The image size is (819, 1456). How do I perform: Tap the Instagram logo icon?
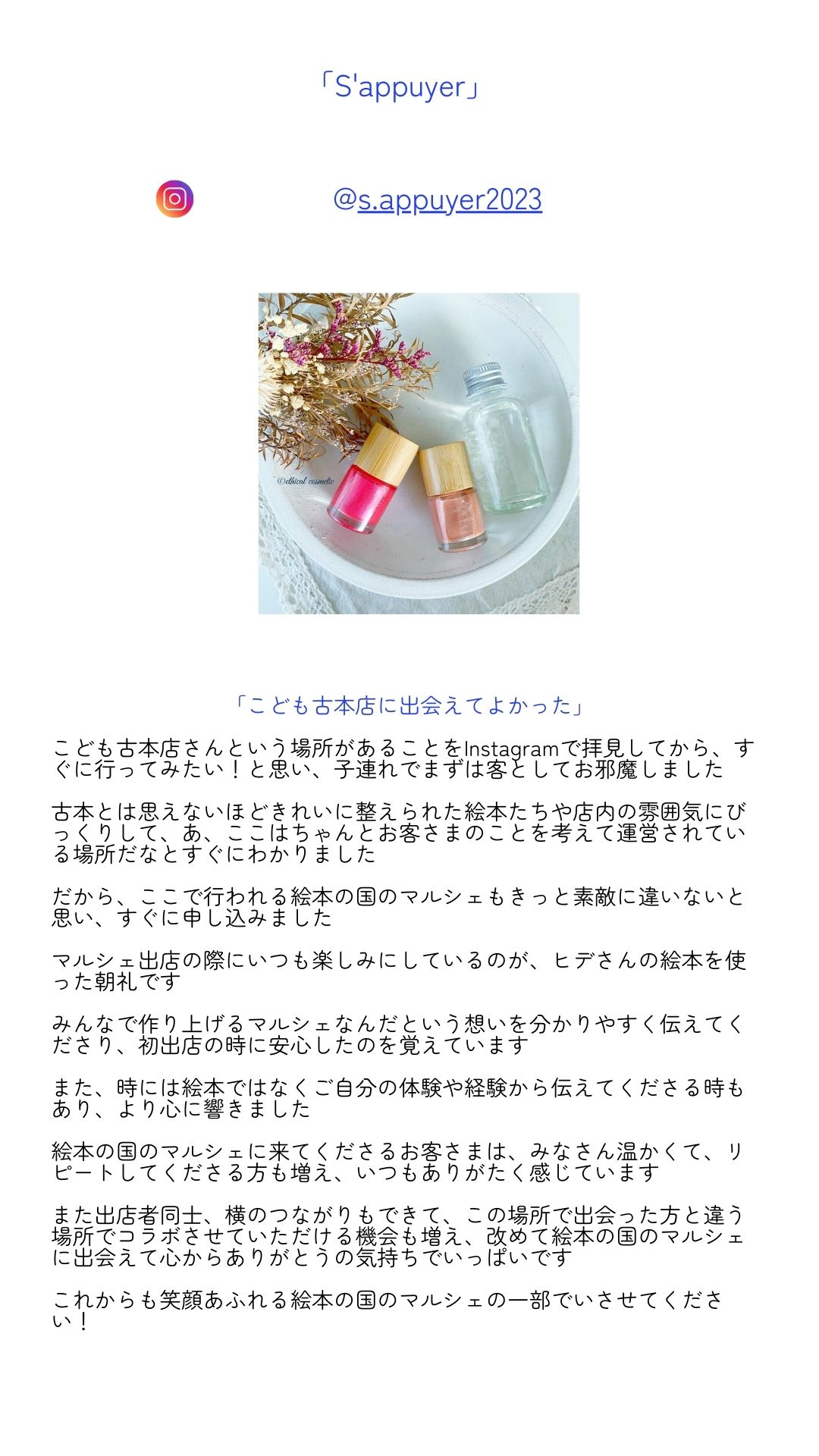tap(174, 199)
